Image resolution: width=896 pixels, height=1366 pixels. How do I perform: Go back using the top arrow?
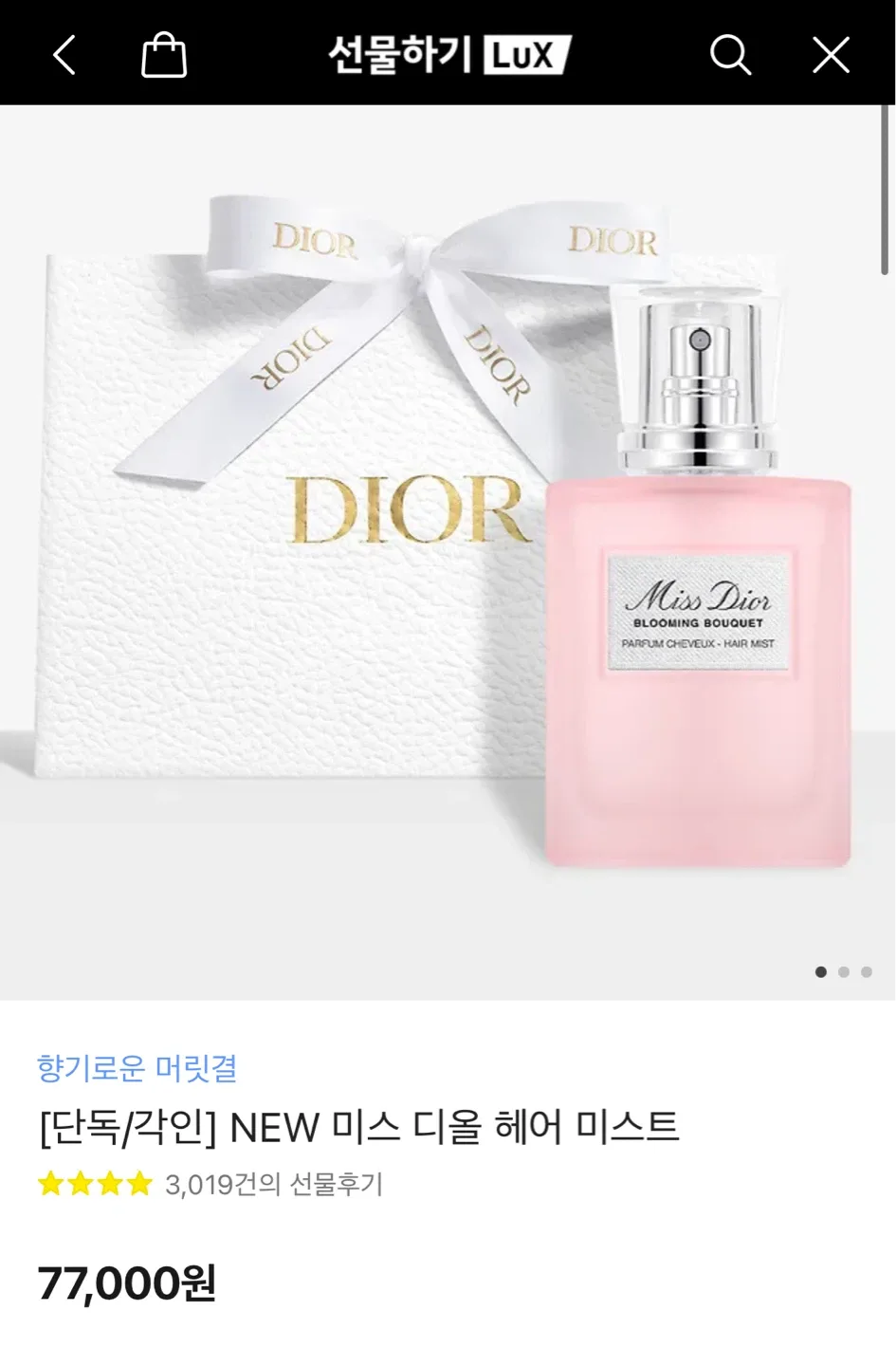click(x=64, y=55)
